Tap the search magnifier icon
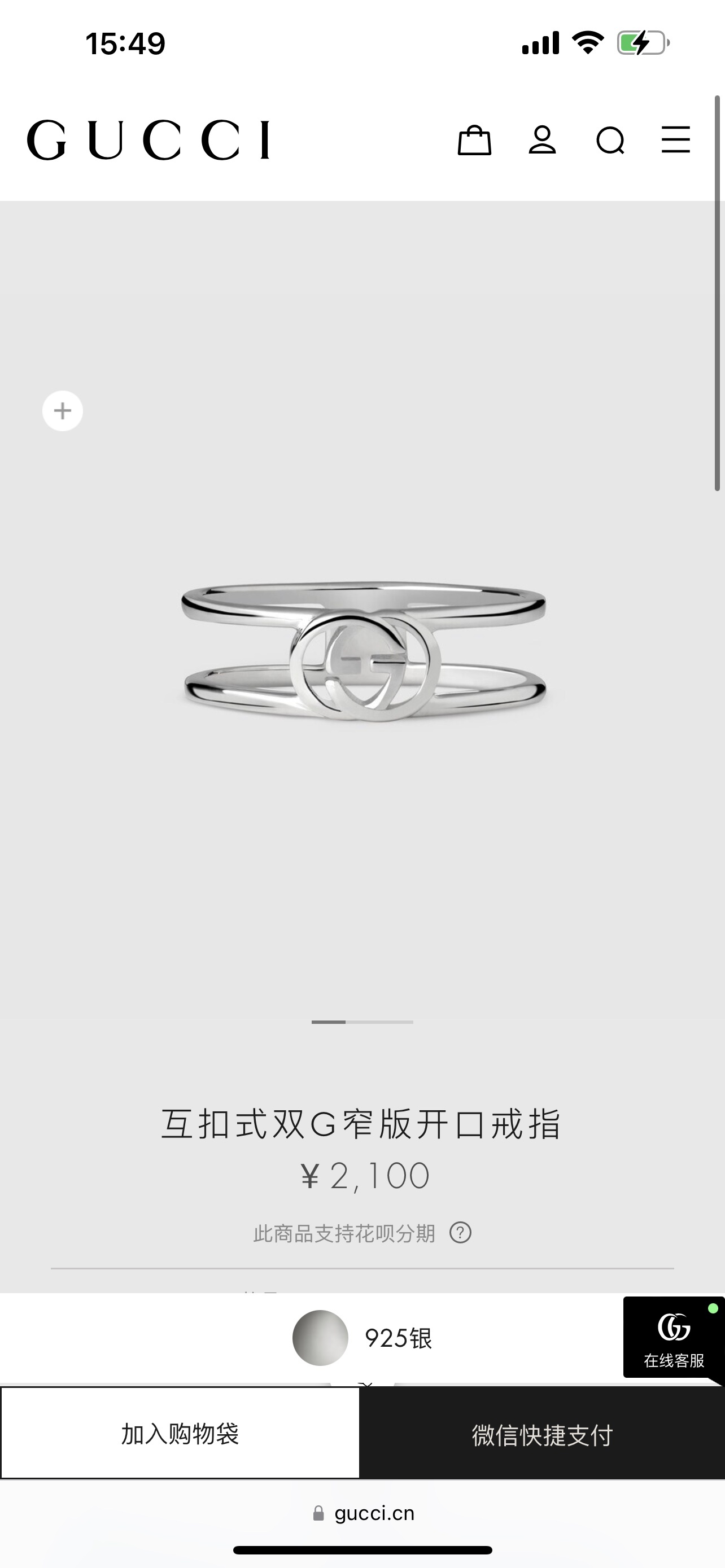The height and width of the screenshot is (1568, 725). coord(610,141)
